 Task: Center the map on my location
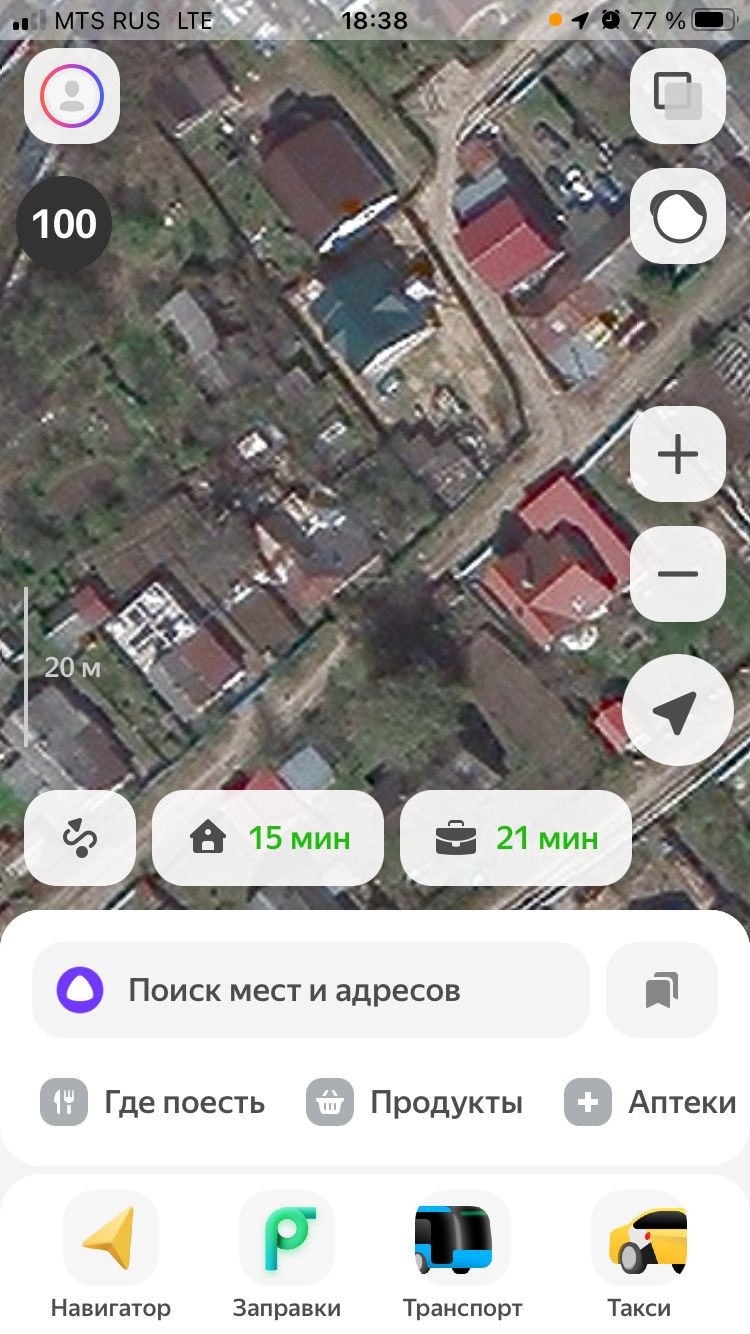pos(675,711)
